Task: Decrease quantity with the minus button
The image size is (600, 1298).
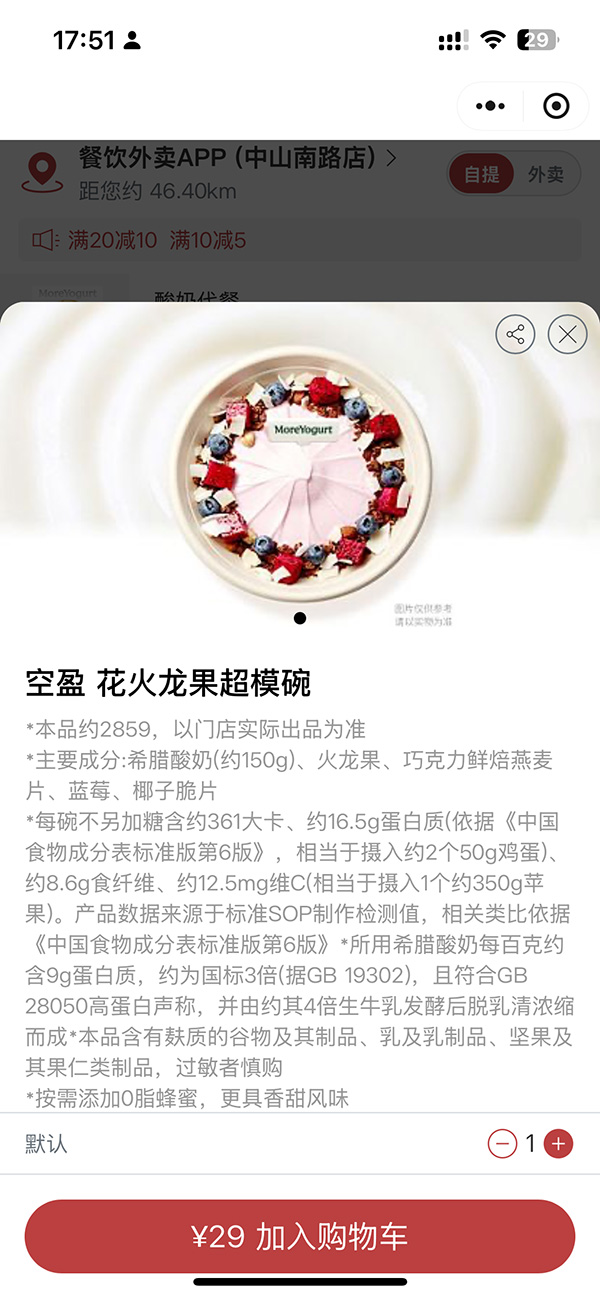Action: [502, 1144]
